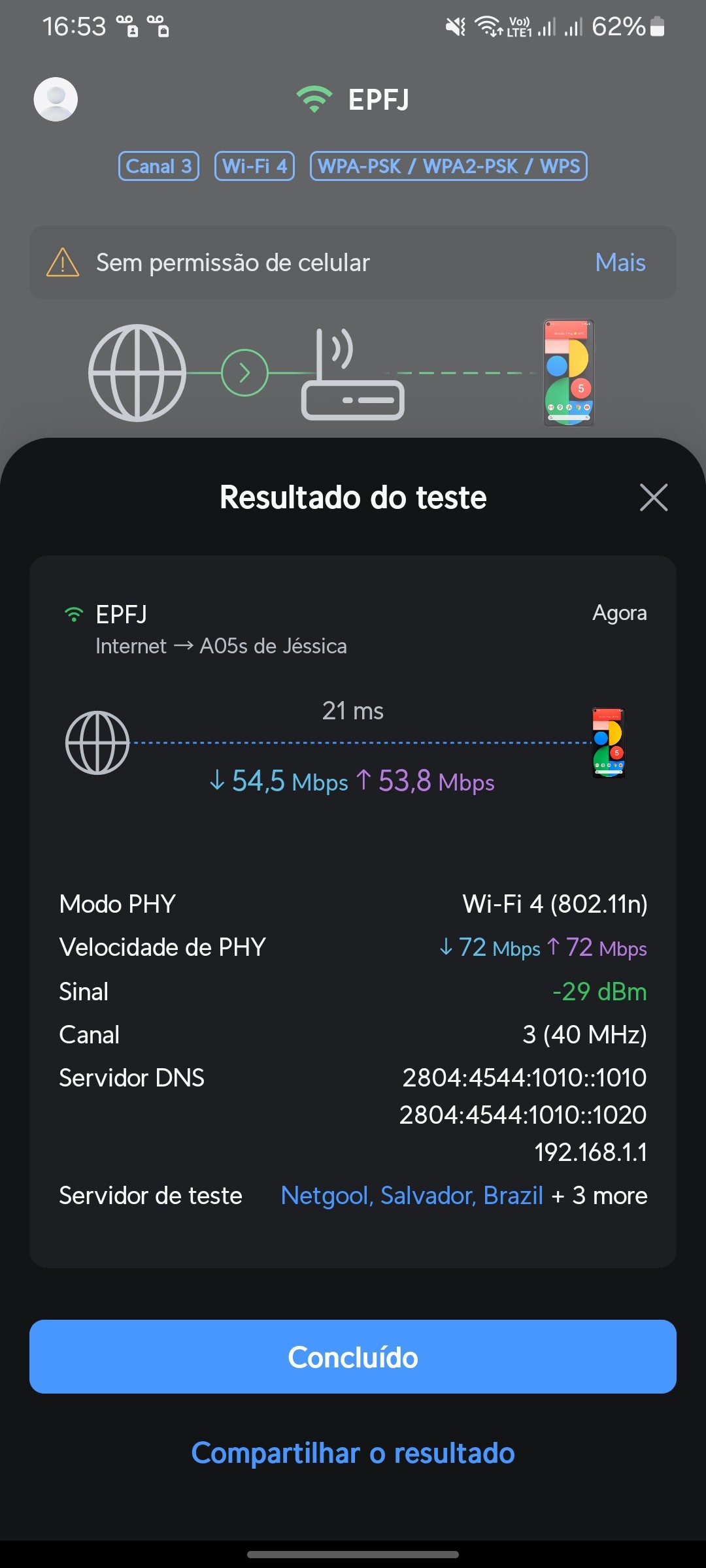Viewport: 706px width, 1568px height.
Task: Close the Resultado do teste sheet
Action: click(653, 497)
